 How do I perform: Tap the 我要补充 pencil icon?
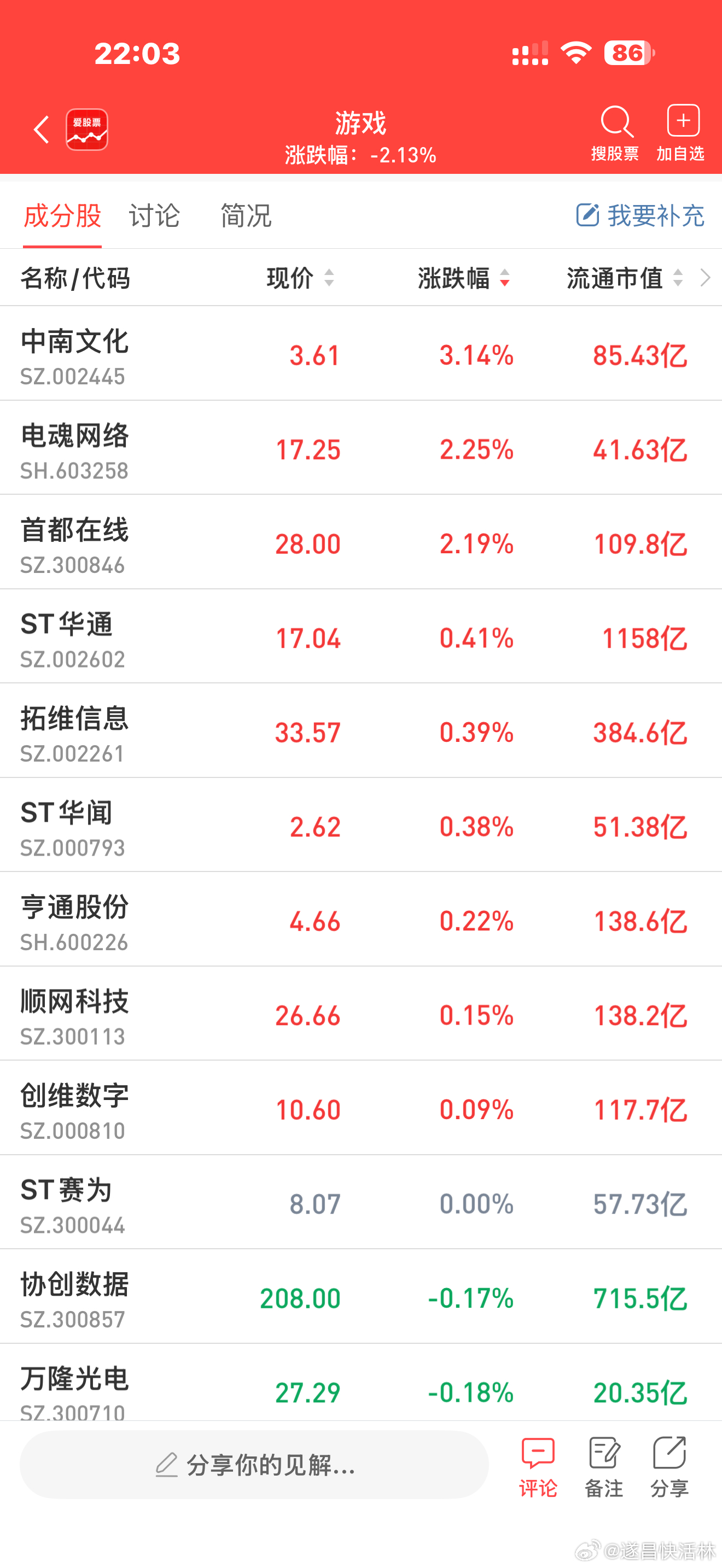(587, 214)
